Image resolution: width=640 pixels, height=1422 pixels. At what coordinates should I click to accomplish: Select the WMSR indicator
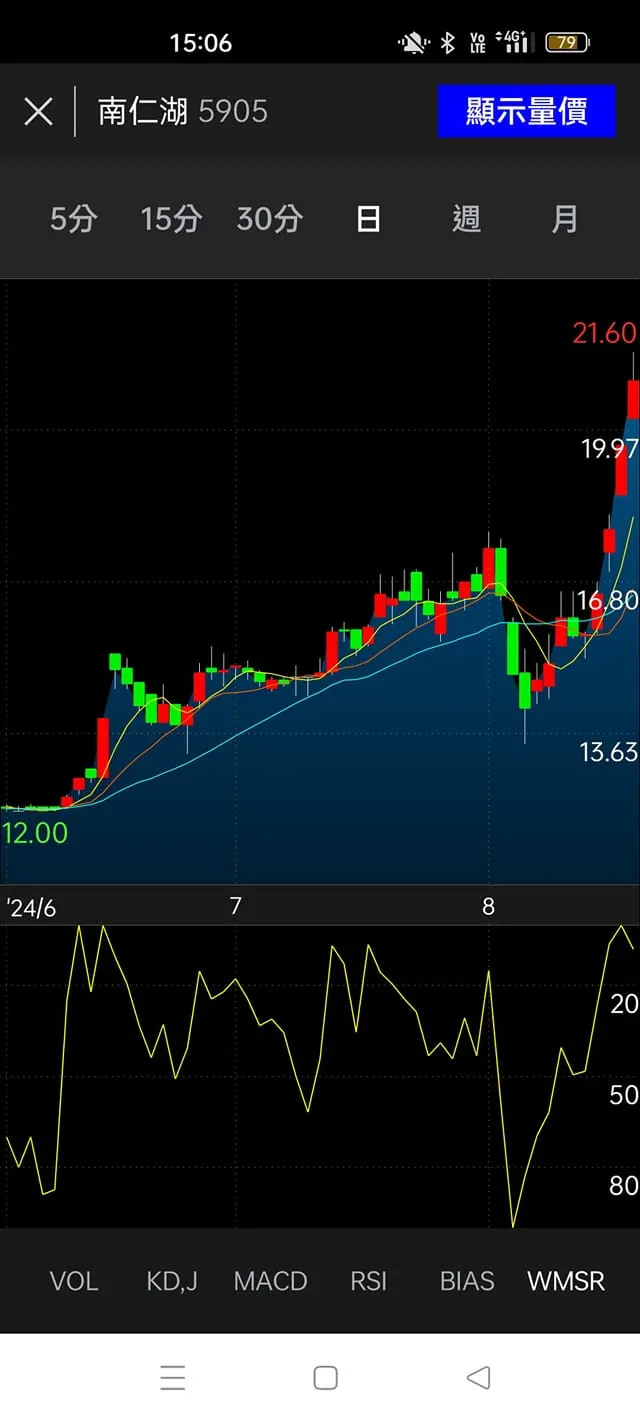(x=566, y=1281)
